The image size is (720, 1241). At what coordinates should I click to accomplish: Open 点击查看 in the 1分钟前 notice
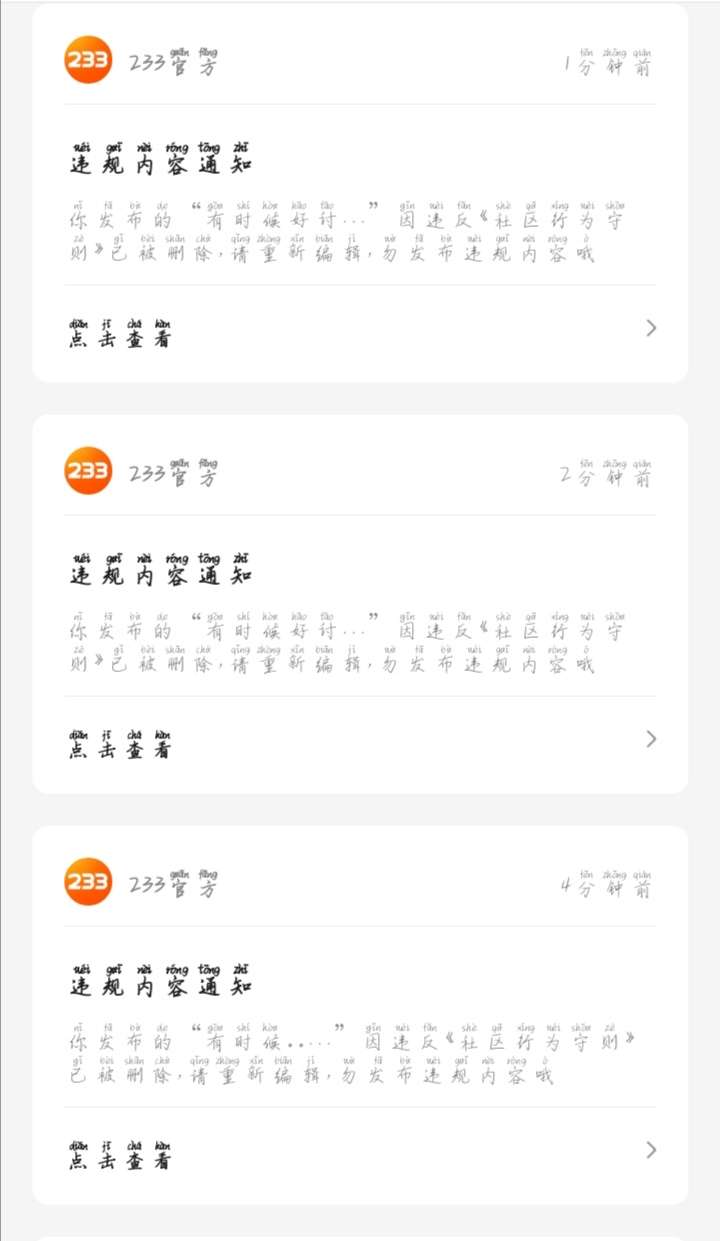click(360, 329)
